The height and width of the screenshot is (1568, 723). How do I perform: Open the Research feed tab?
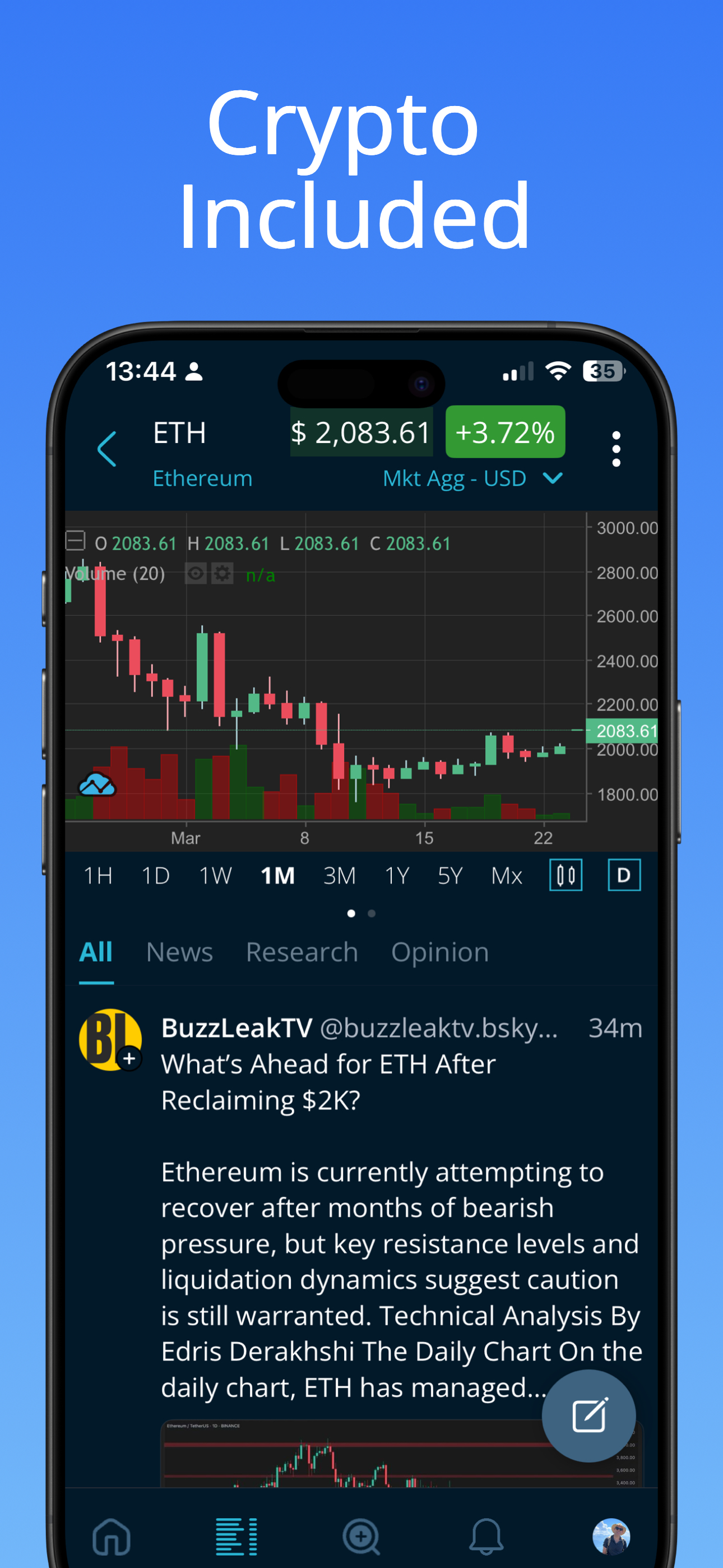point(302,951)
